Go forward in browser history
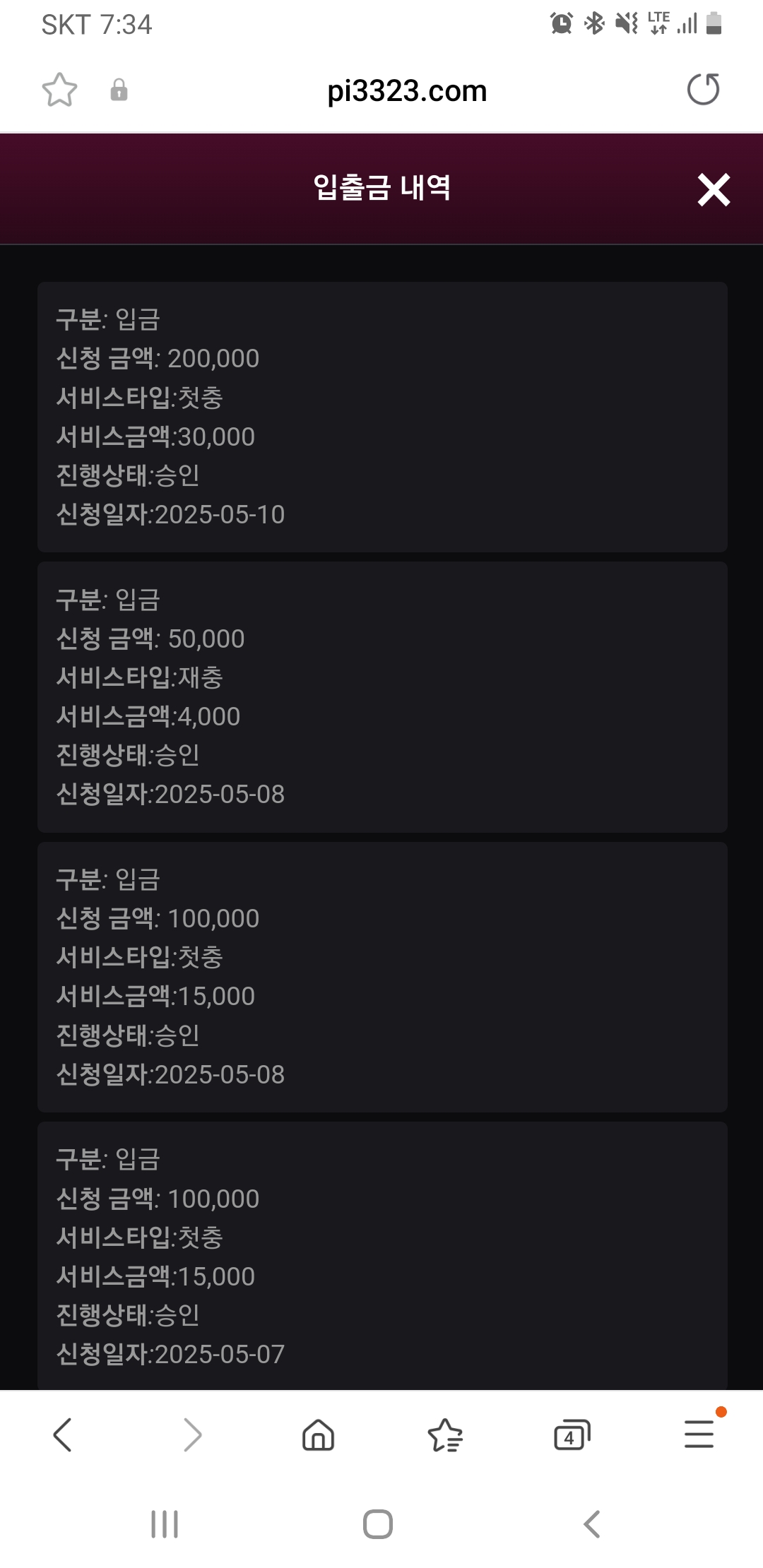 192,1435
